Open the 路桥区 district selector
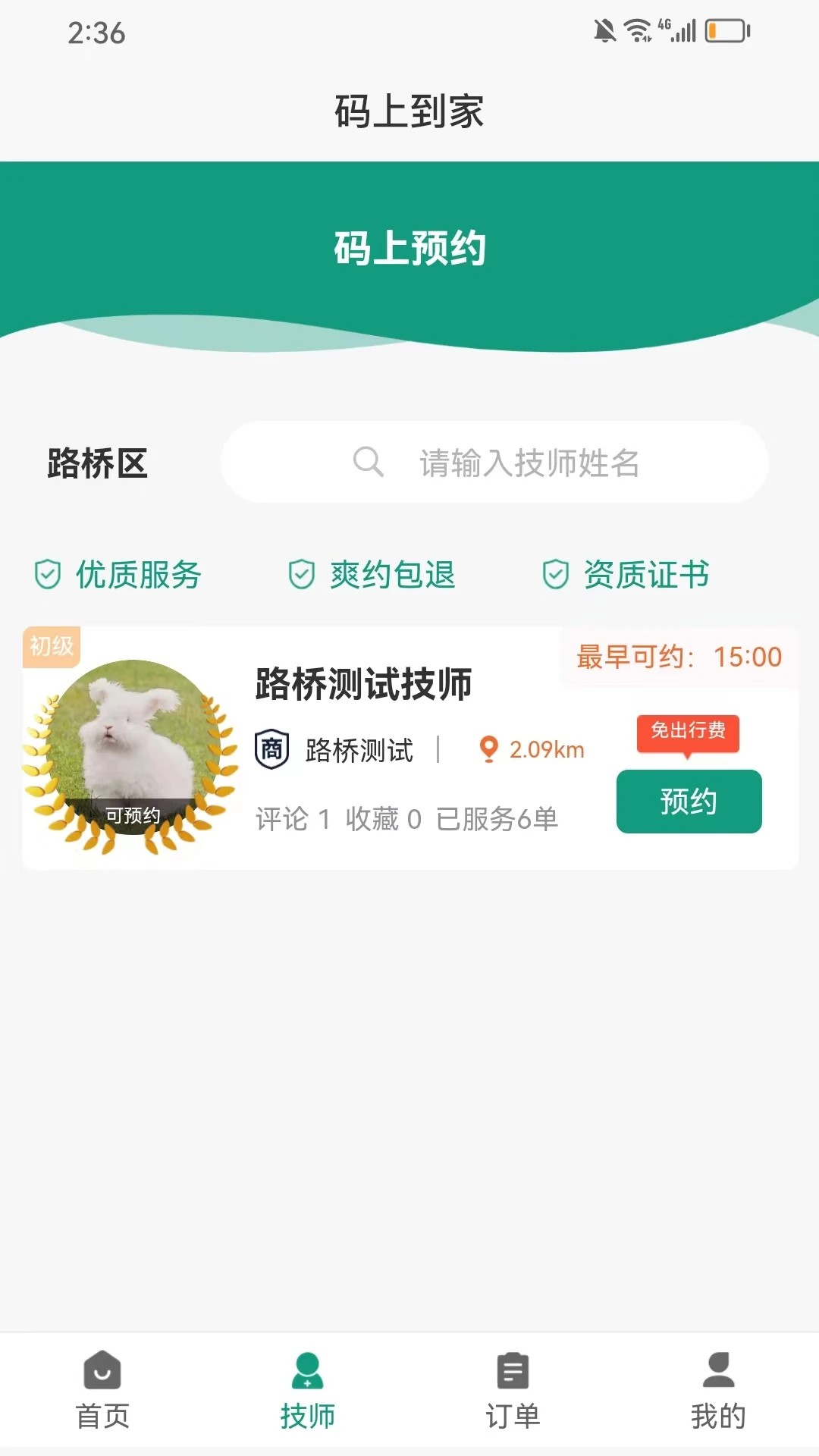The image size is (819, 1456). coord(99,463)
